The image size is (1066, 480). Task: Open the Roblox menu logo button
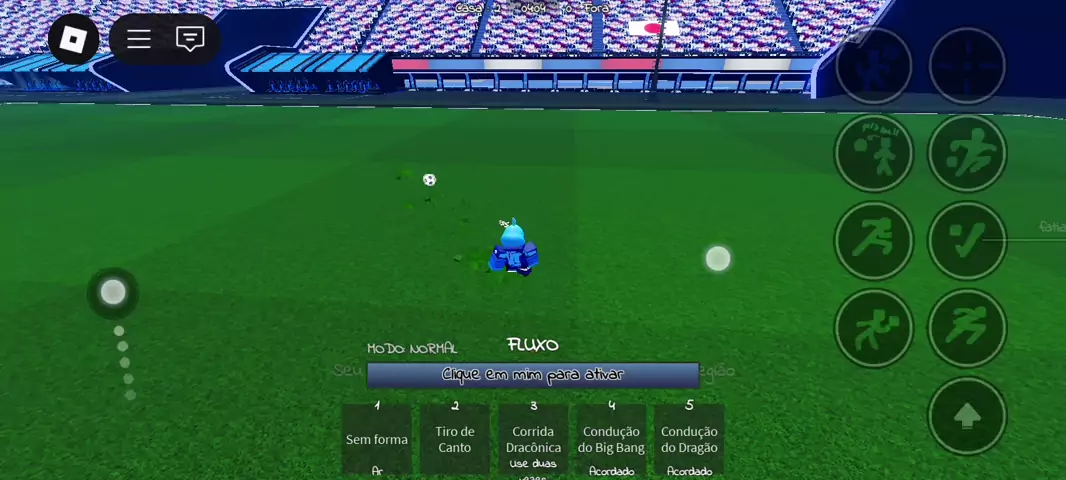74,39
